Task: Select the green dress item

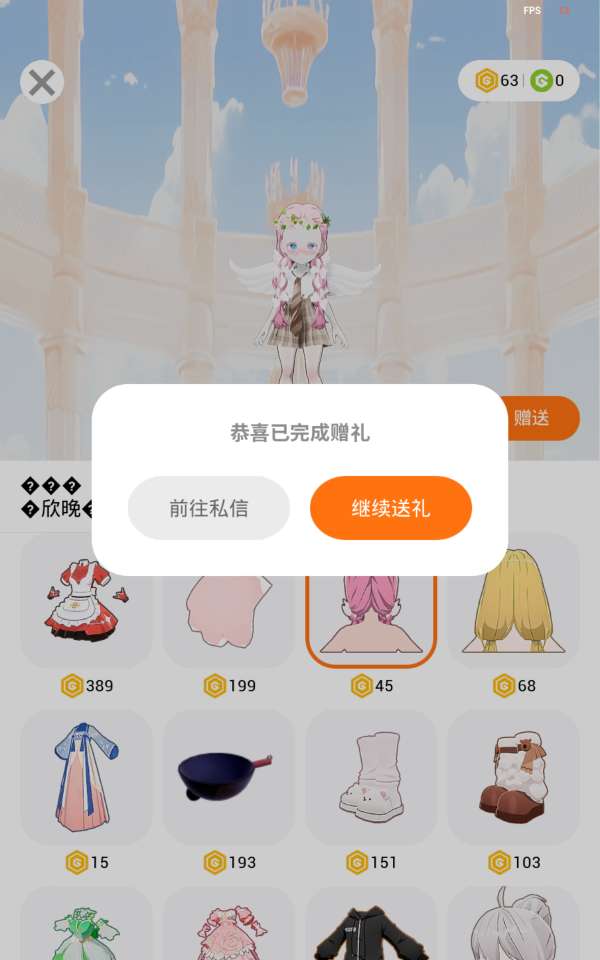Action: point(86,923)
